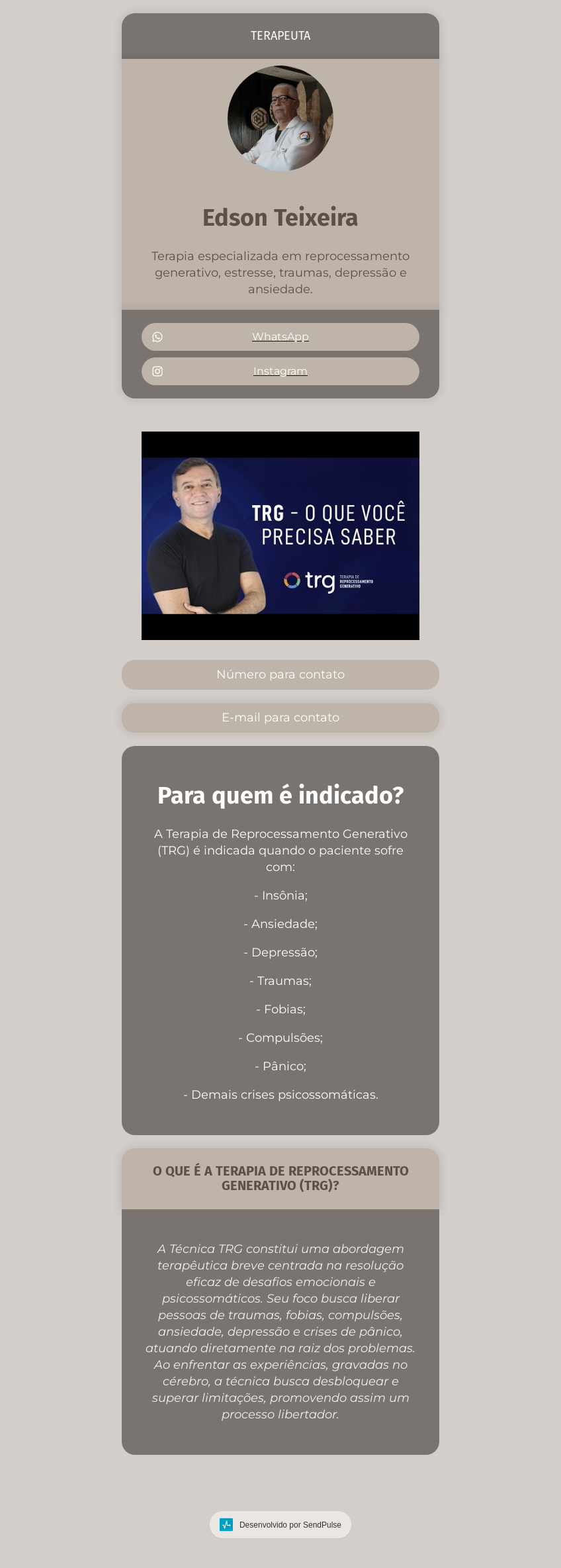Click the Ansiedade list item

[x=280, y=924]
